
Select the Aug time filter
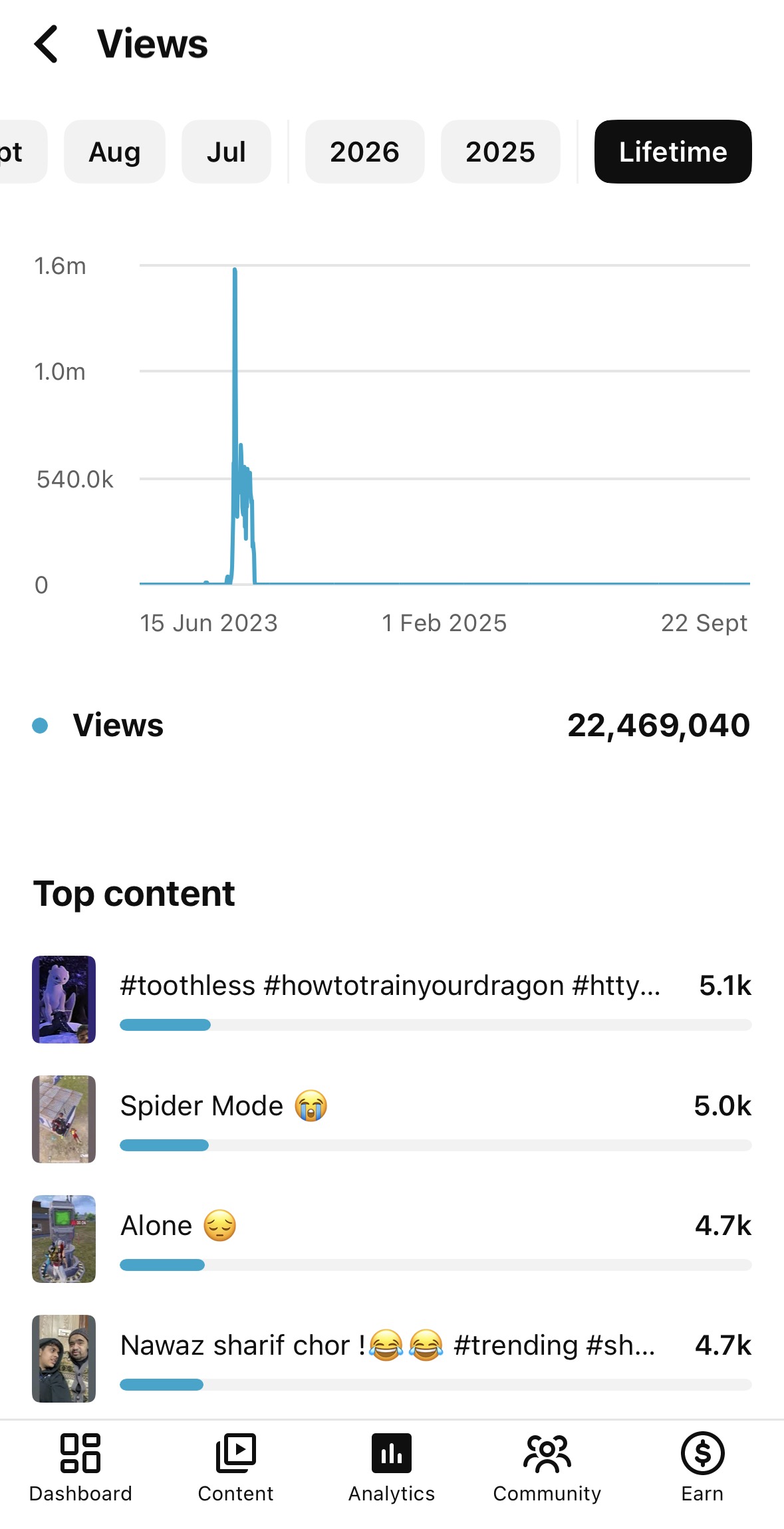pos(114,152)
